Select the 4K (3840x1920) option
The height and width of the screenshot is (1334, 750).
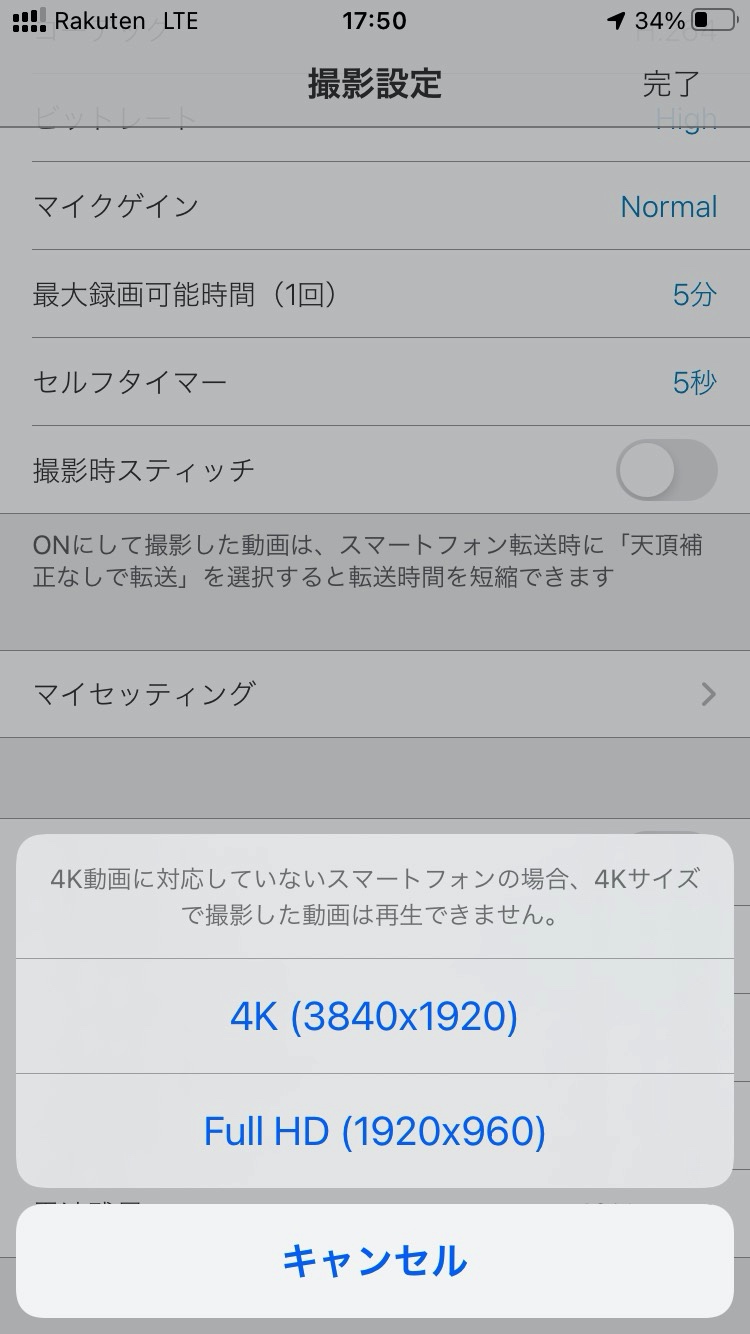point(375,1016)
